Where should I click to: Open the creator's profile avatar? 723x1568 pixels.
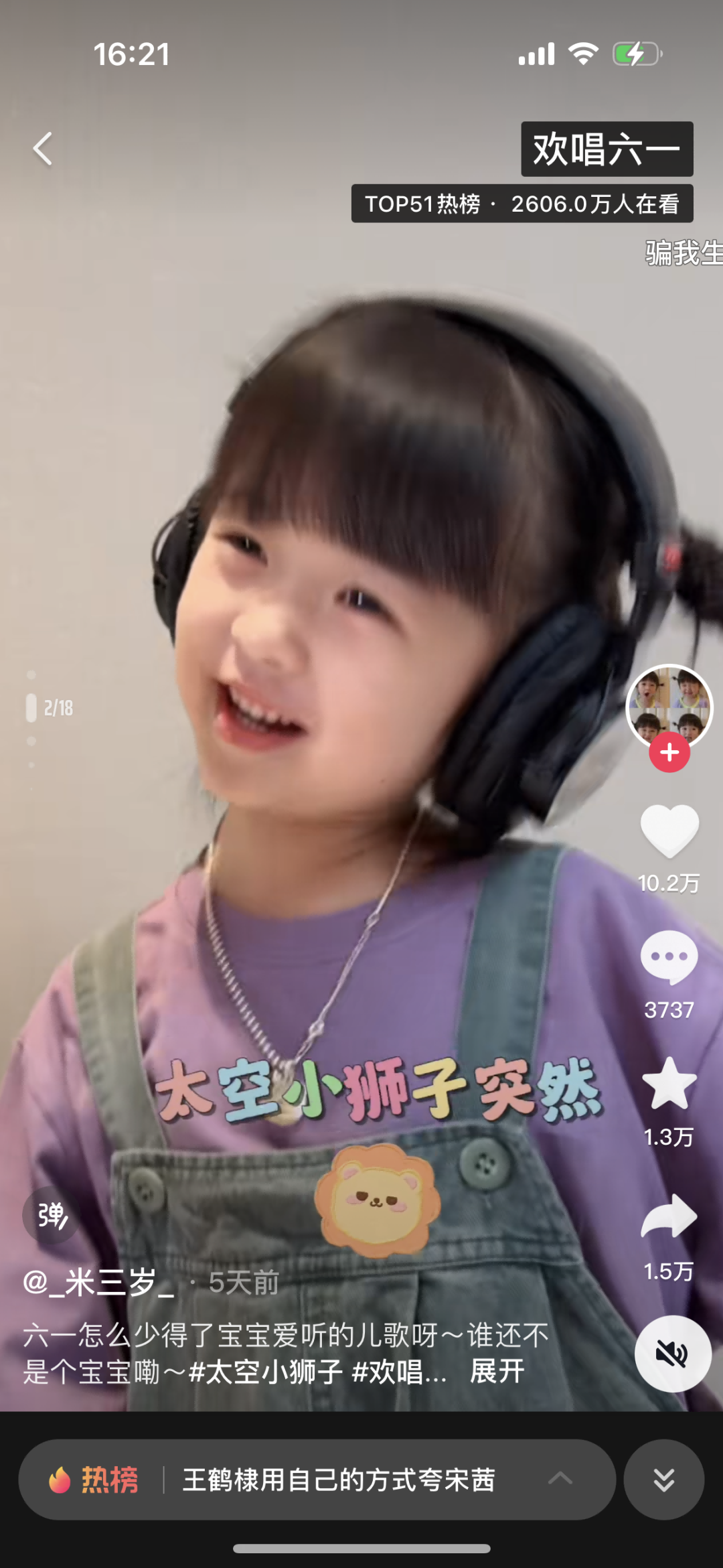tap(669, 706)
